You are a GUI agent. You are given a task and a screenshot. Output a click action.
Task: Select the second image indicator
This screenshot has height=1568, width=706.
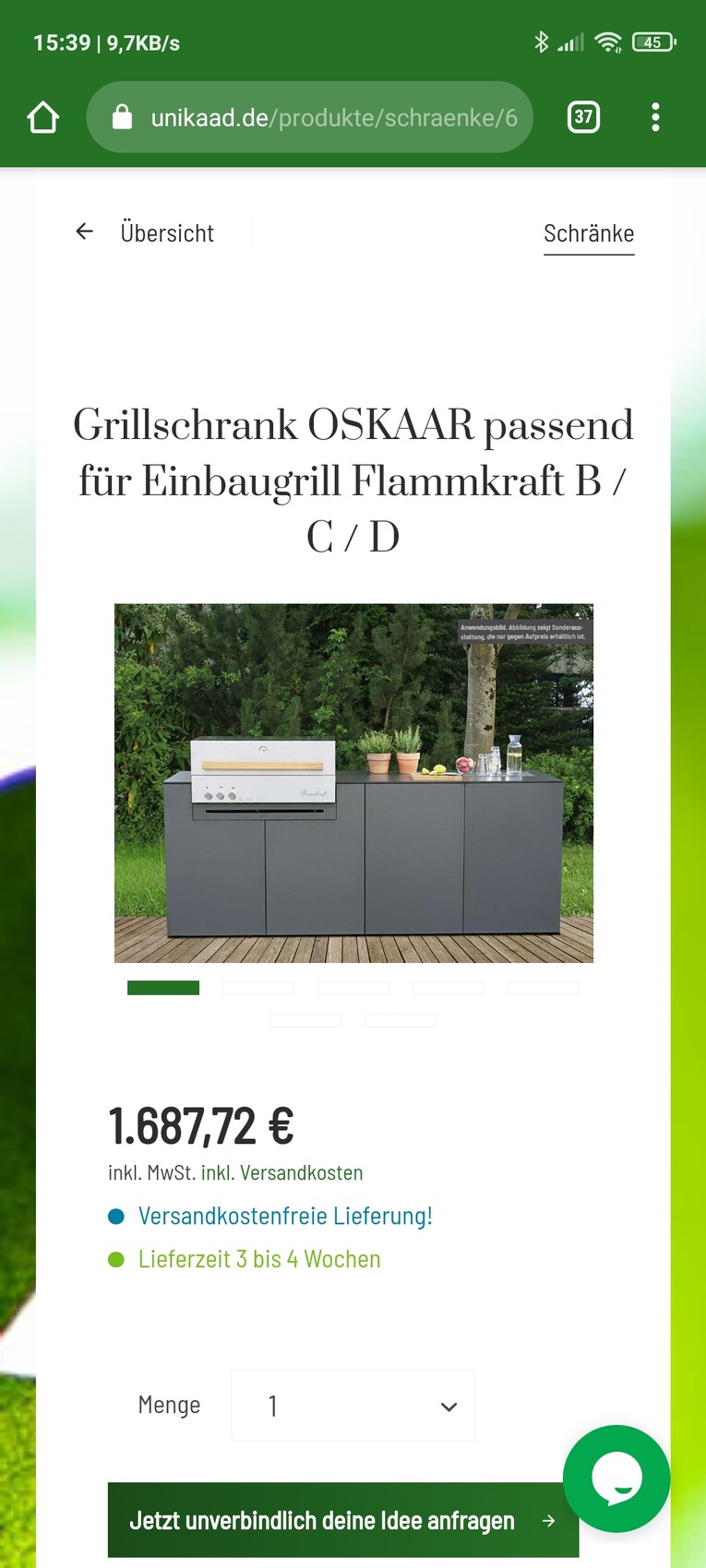click(x=258, y=988)
